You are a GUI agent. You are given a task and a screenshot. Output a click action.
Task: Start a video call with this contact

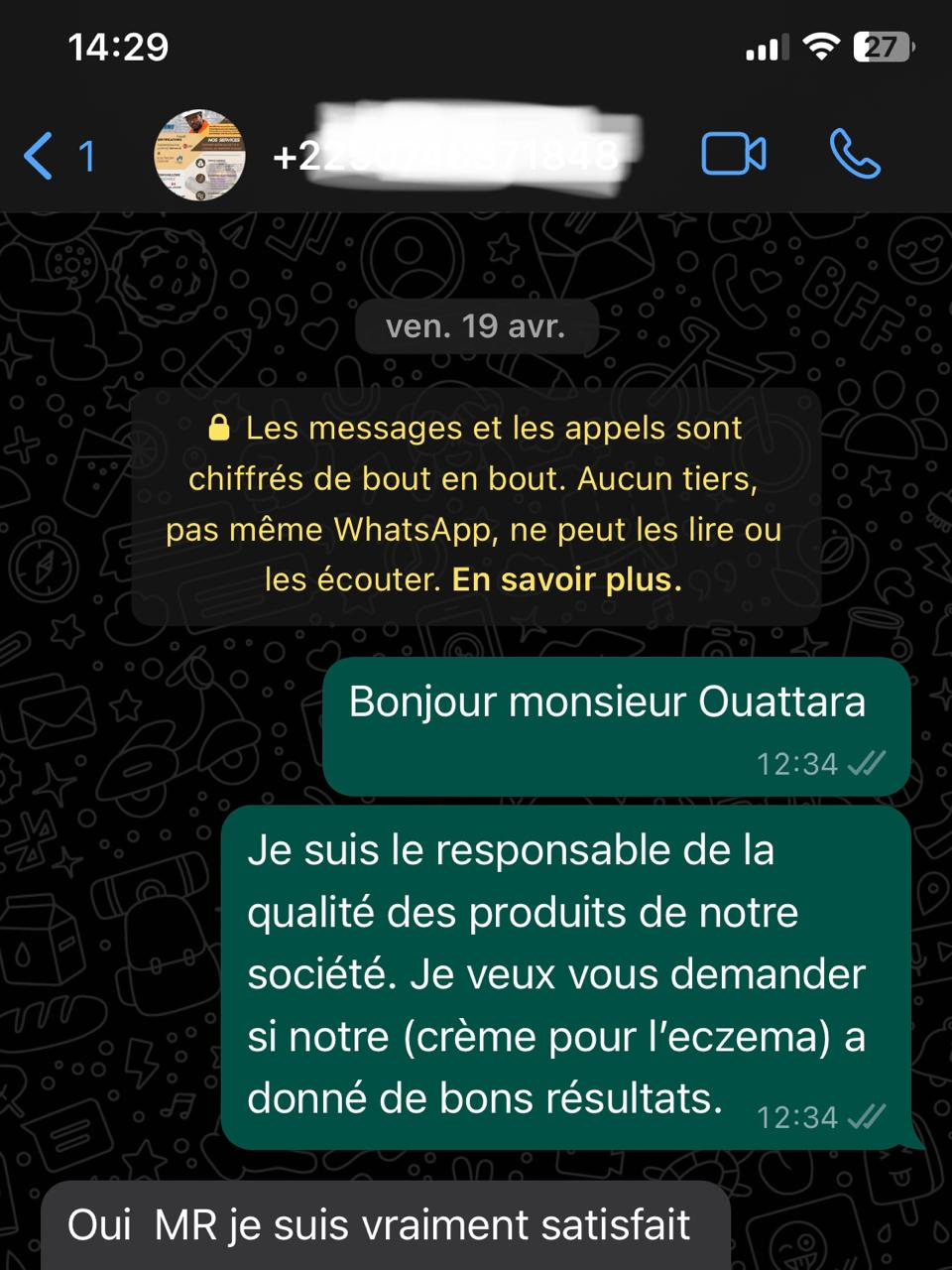[733, 155]
